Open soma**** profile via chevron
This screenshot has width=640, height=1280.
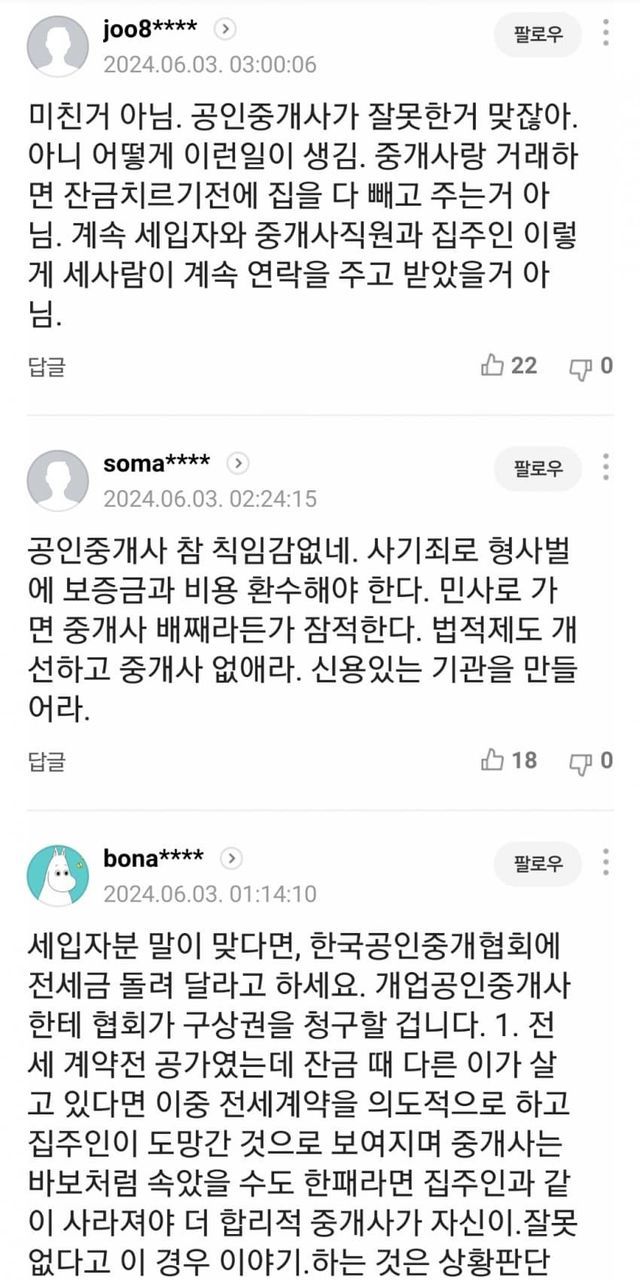237,463
